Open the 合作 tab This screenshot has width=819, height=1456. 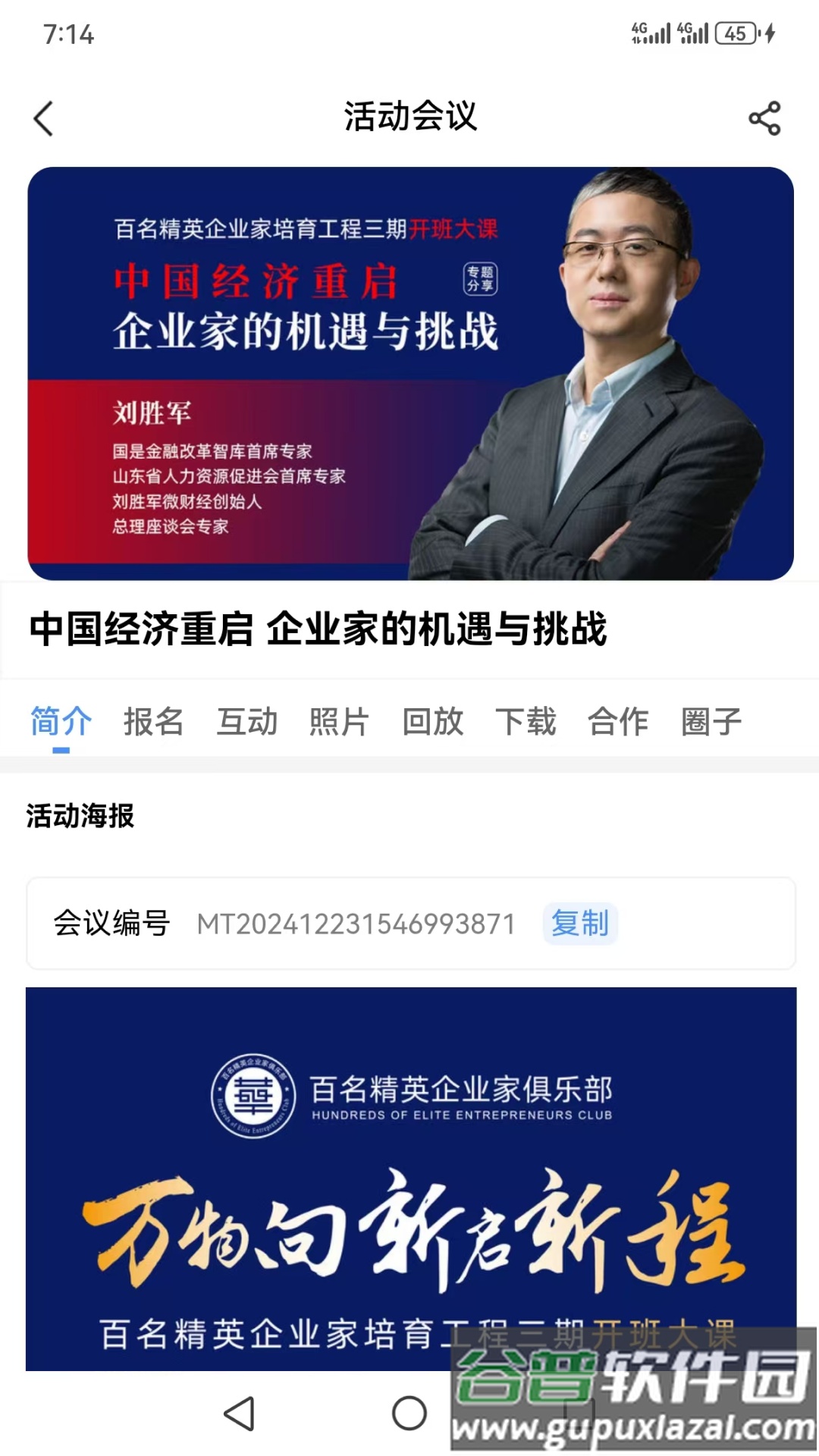pos(620,722)
